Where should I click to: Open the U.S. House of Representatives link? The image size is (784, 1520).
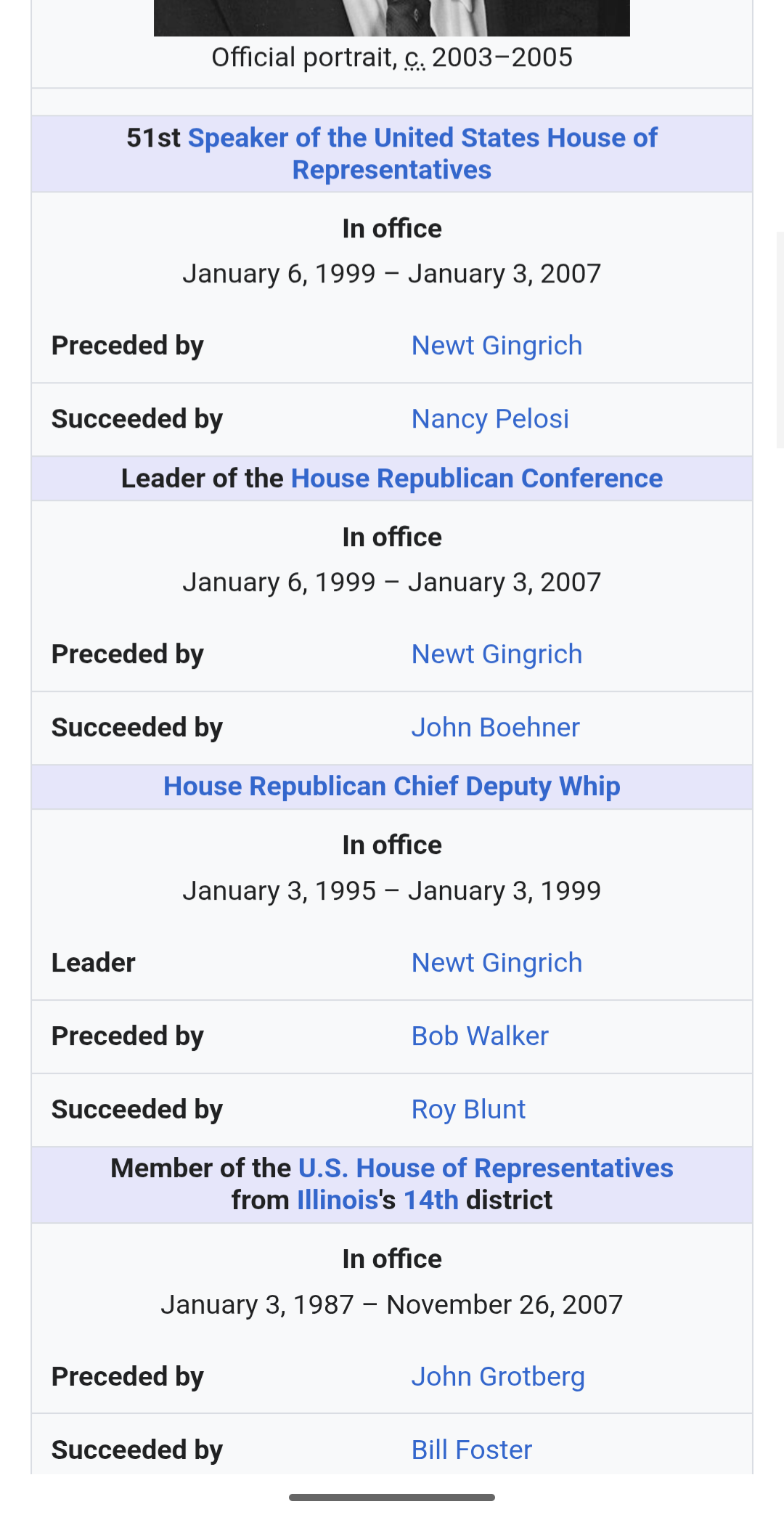pyautogui.click(x=486, y=1169)
